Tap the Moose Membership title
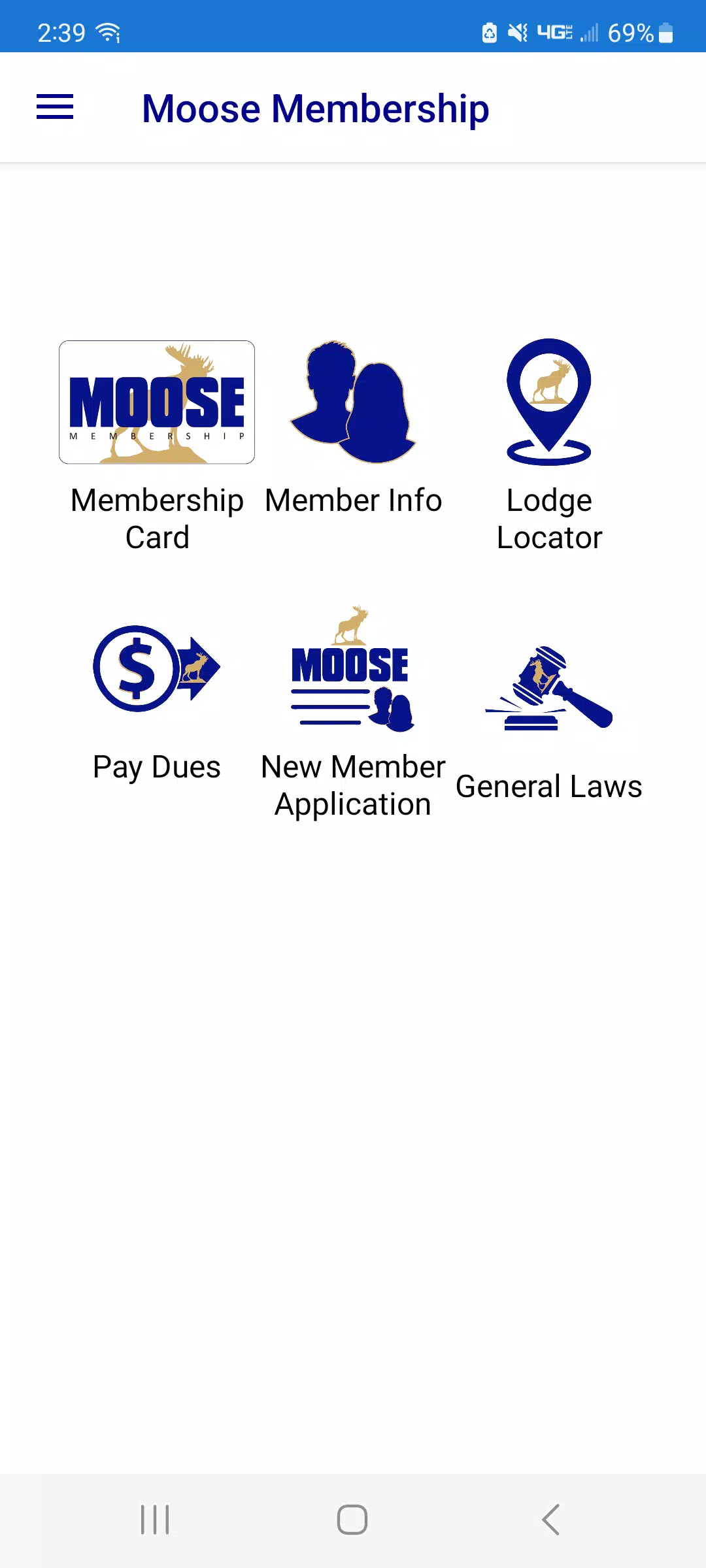The height and width of the screenshot is (1568, 706). (315, 108)
